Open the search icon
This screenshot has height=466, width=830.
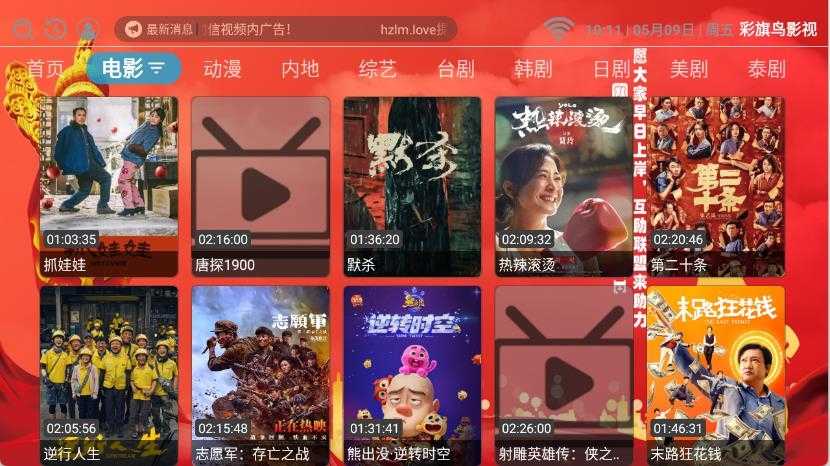[x=23, y=29]
